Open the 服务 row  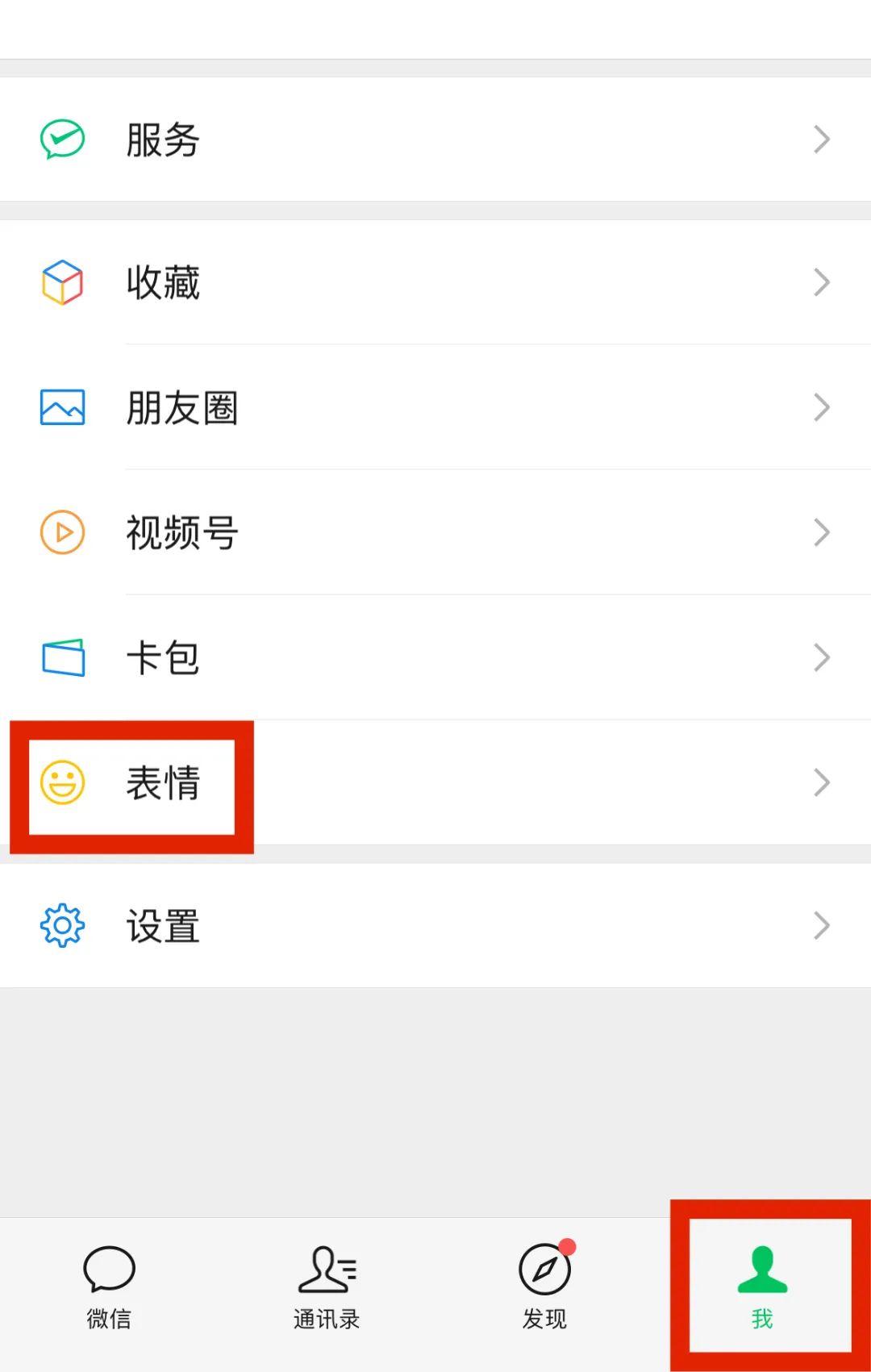435,140
